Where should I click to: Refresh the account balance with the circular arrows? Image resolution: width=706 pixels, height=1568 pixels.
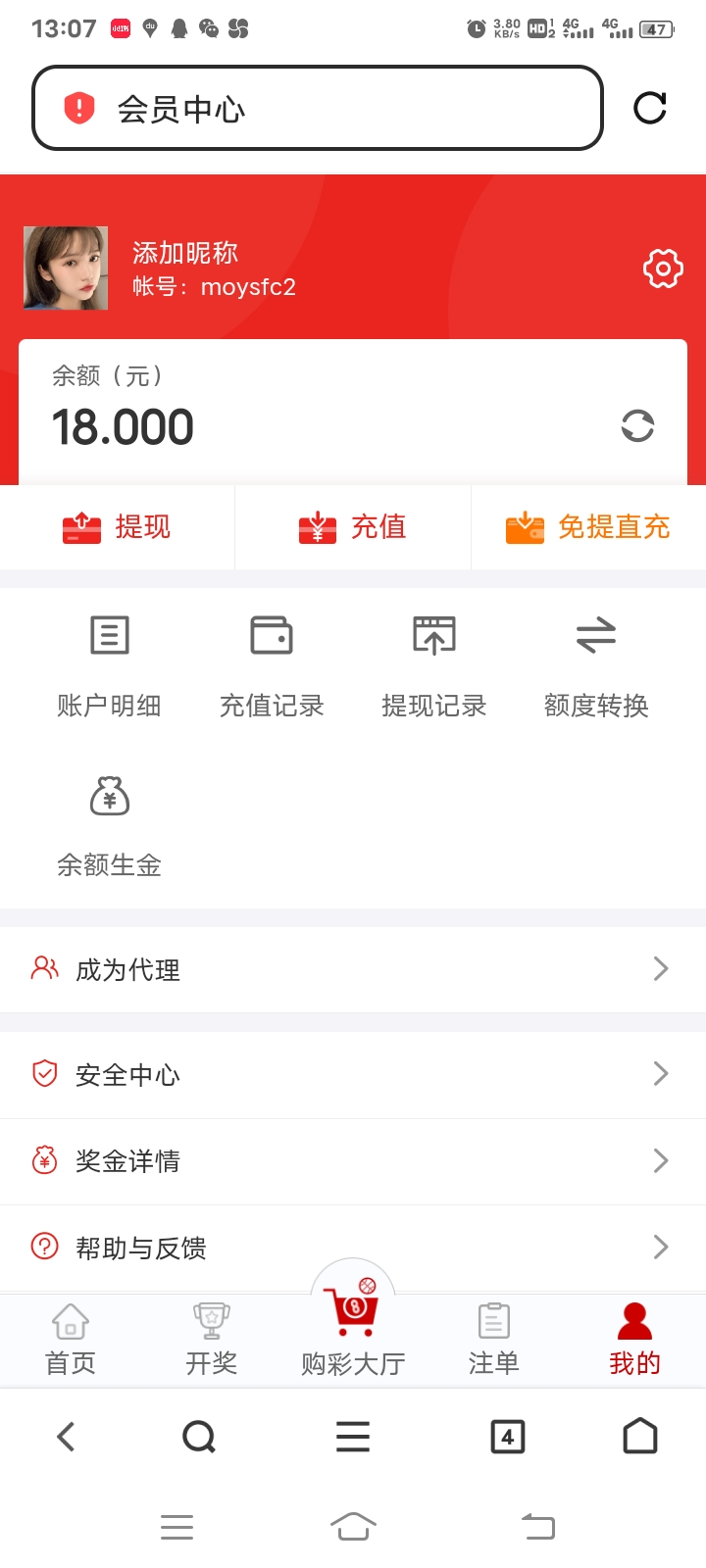click(x=637, y=426)
